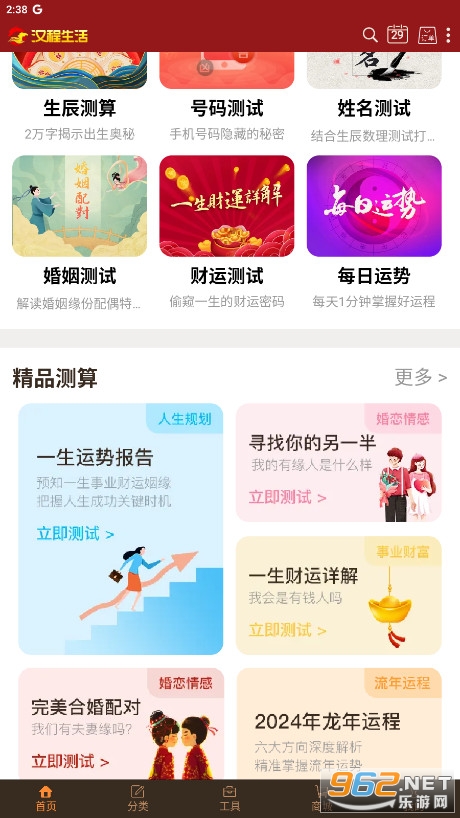460x818 pixels.
Task: Open the calendar icon showing 29
Action: (x=397, y=35)
